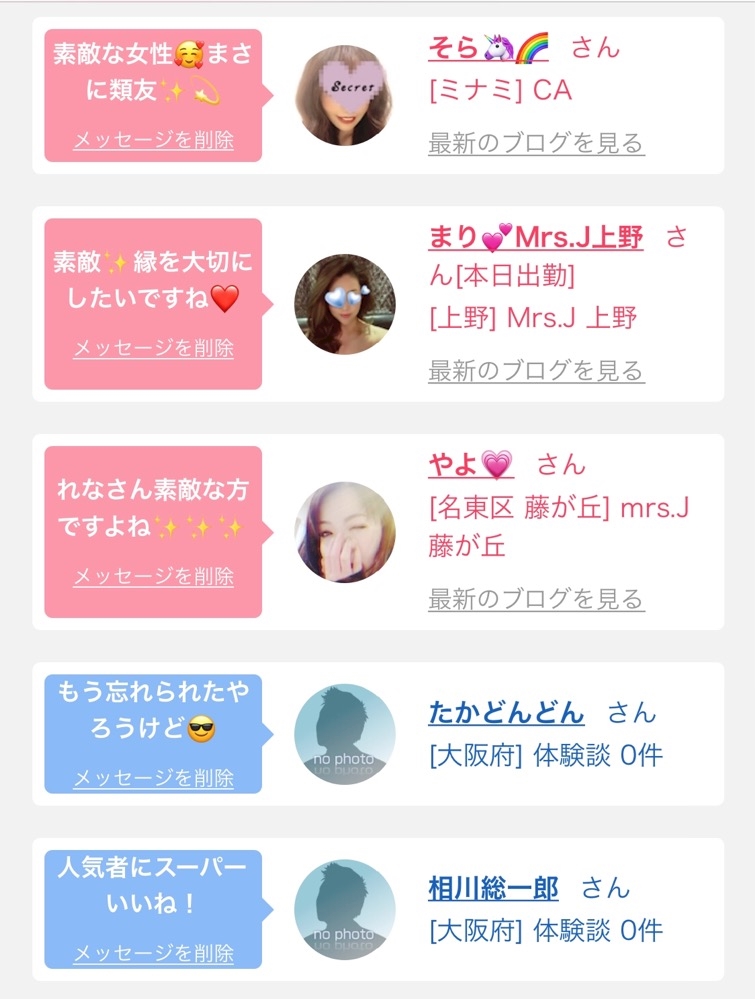The width and height of the screenshot is (755, 999).
Task: Delete the もう忘れられたやろうけど message
Action: point(153,778)
